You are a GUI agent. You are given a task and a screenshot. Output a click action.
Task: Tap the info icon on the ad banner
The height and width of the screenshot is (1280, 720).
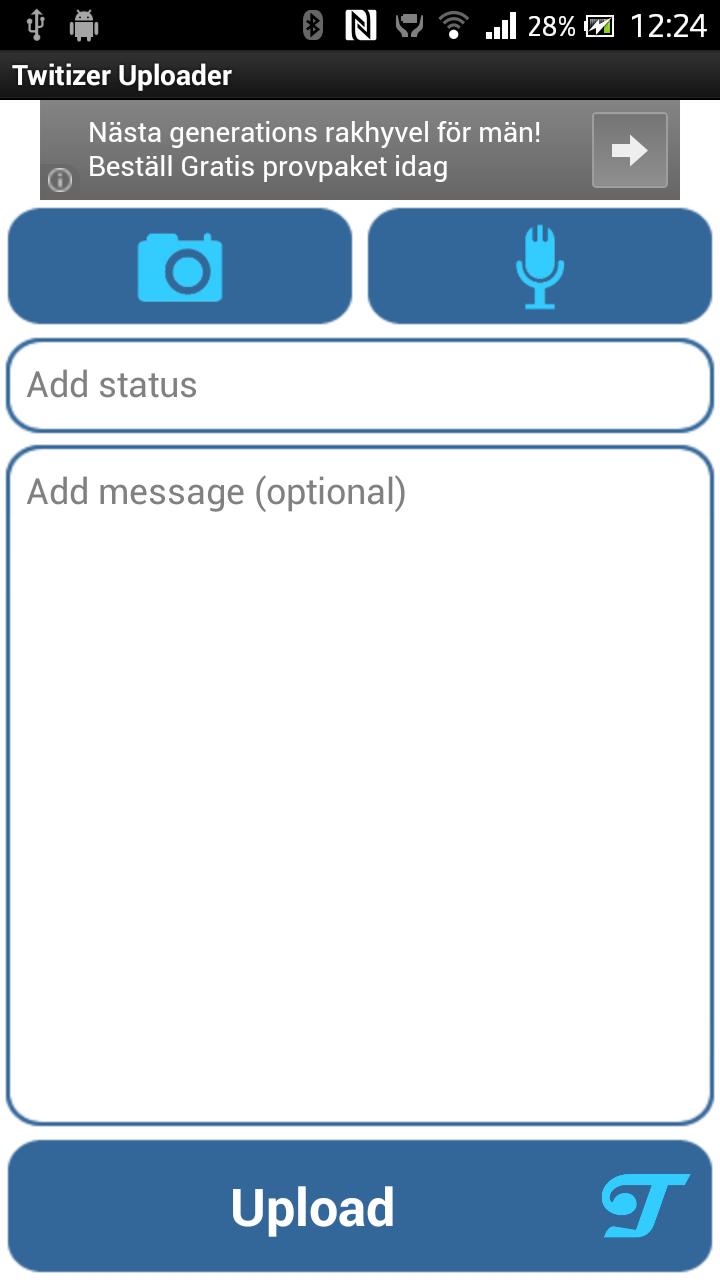pyautogui.click(x=59, y=181)
